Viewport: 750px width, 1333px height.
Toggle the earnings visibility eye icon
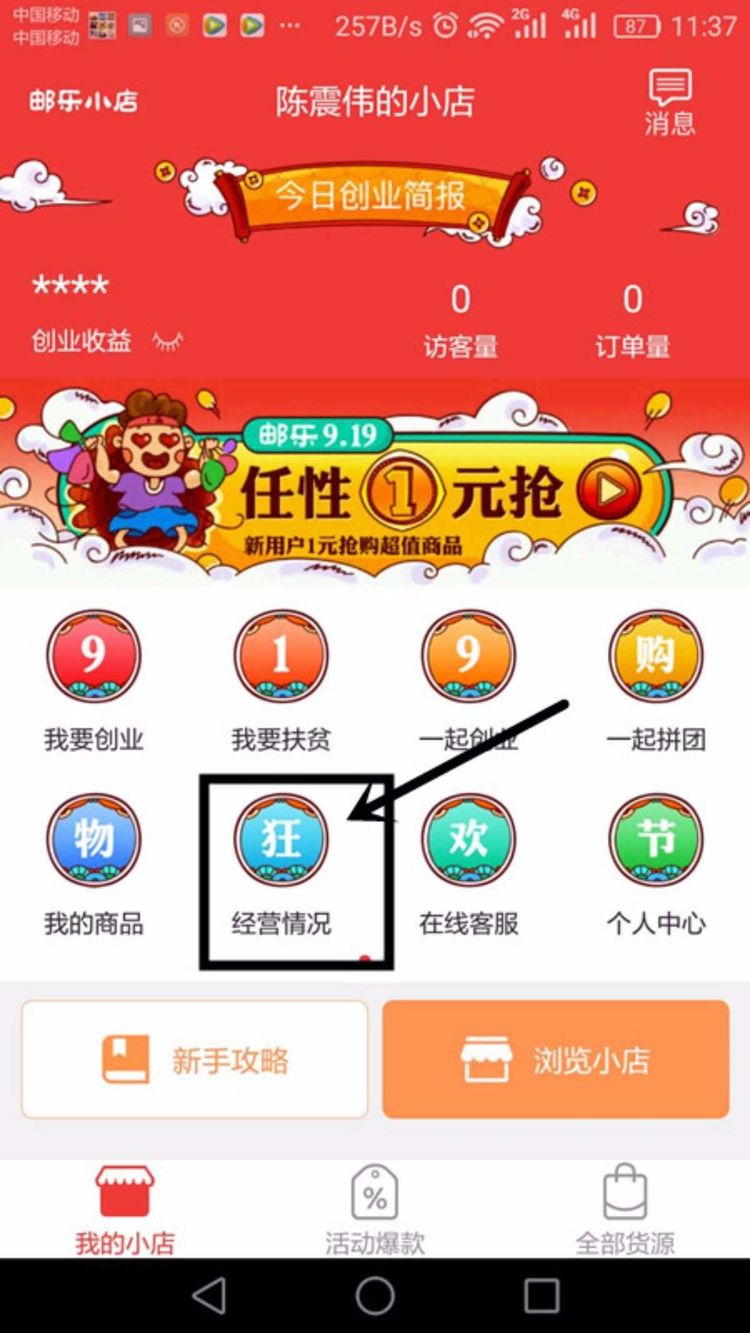click(x=167, y=342)
